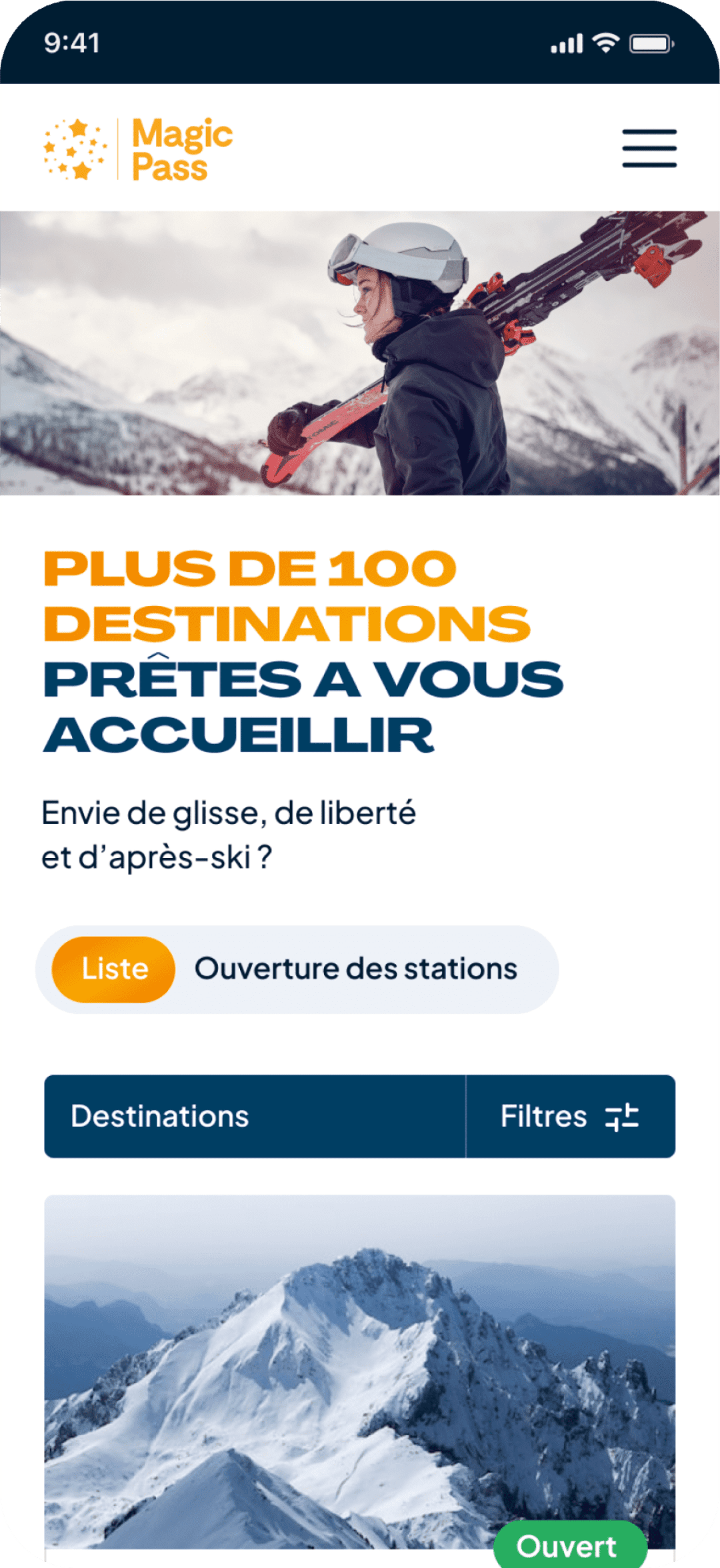The image size is (720, 1568).
Task: Switch to Ouverture des stations tab
Action: [355, 969]
